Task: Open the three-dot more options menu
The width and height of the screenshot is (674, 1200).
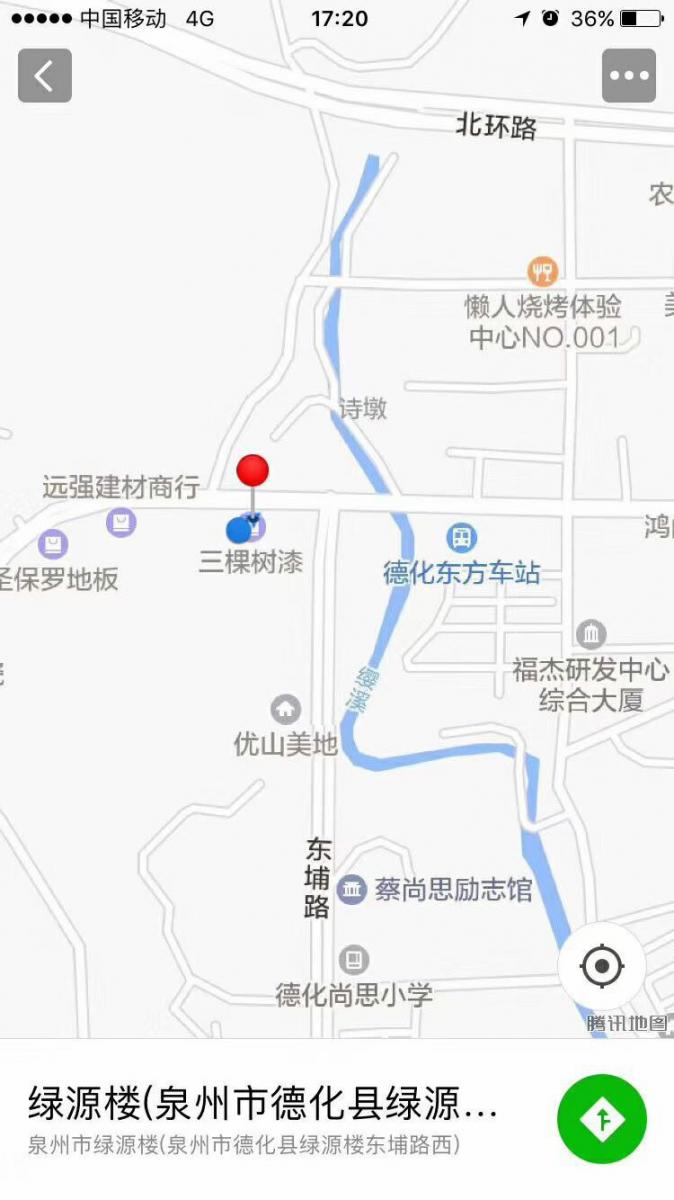Action: 628,76
